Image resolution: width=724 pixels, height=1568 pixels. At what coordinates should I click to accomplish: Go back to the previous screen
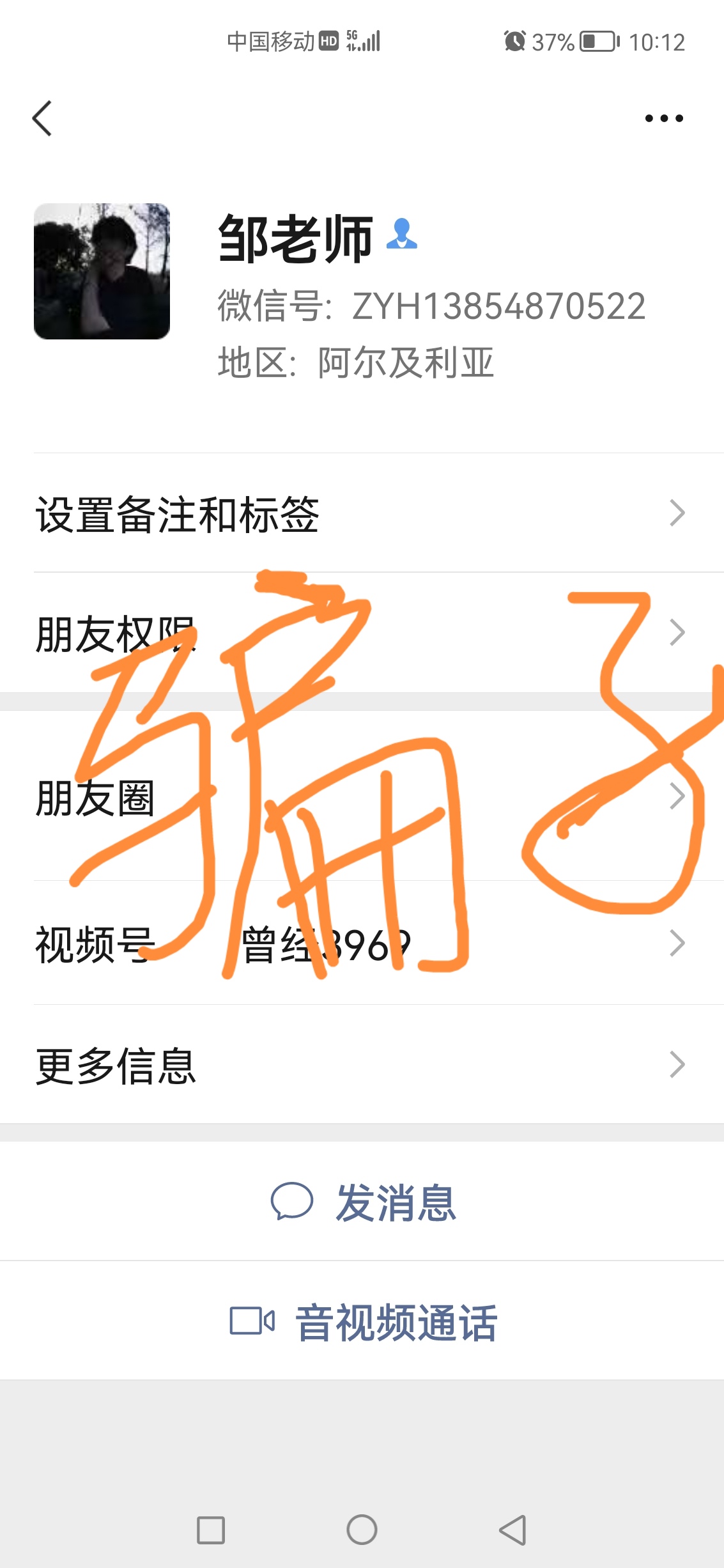pyautogui.click(x=42, y=118)
